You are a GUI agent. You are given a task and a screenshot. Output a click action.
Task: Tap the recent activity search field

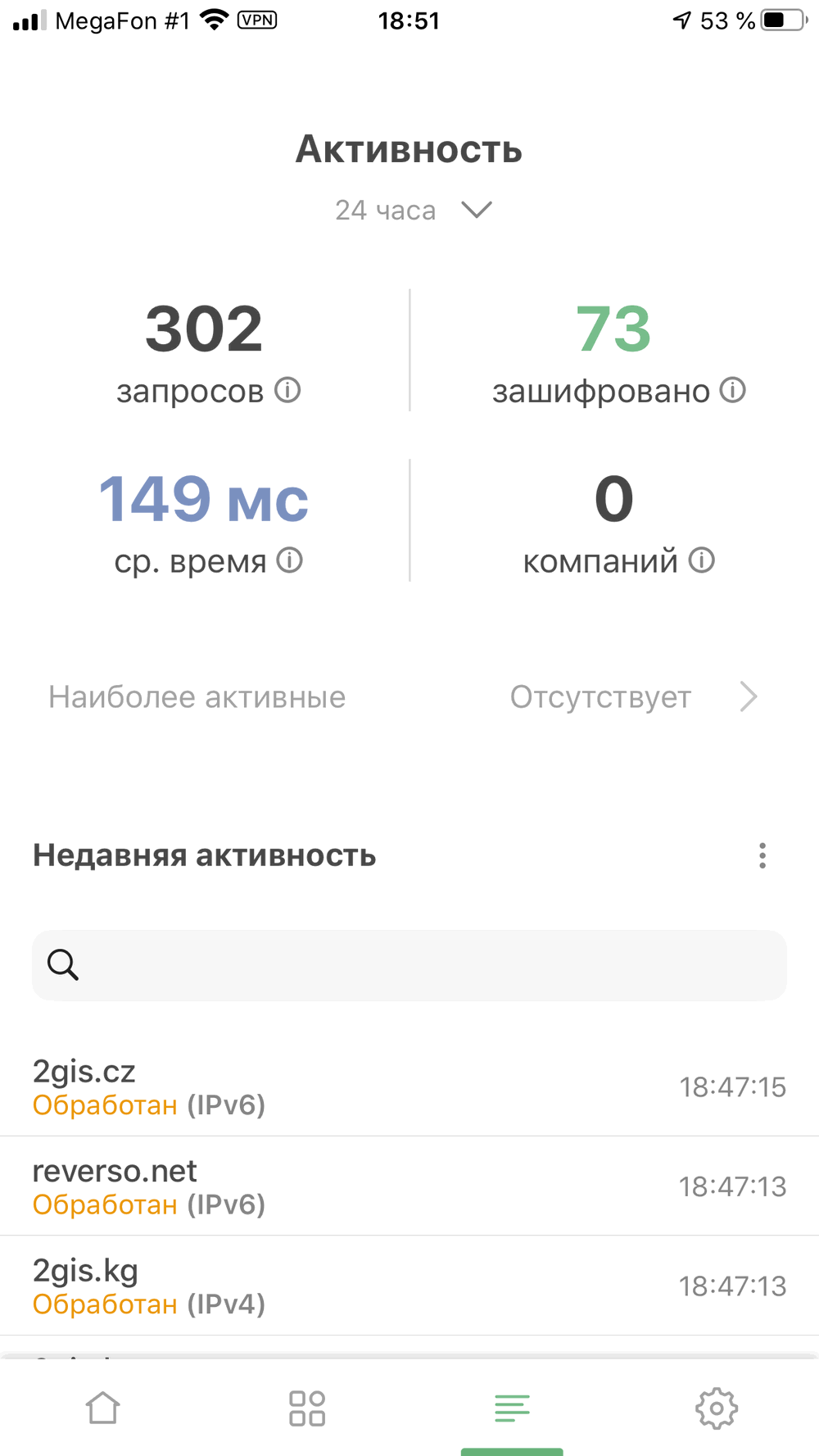click(x=409, y=965)
